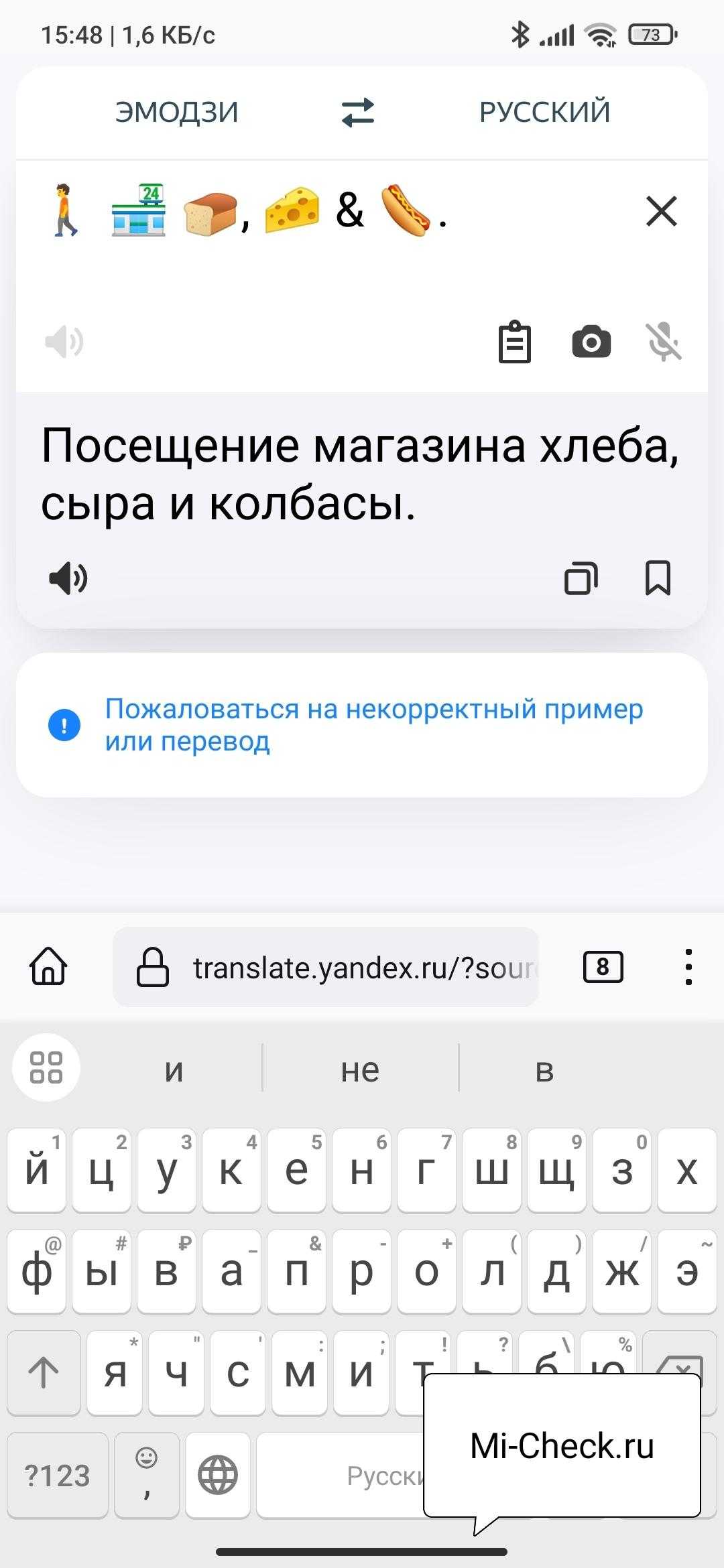Tap the globe language key

(x=218, y=1475)
